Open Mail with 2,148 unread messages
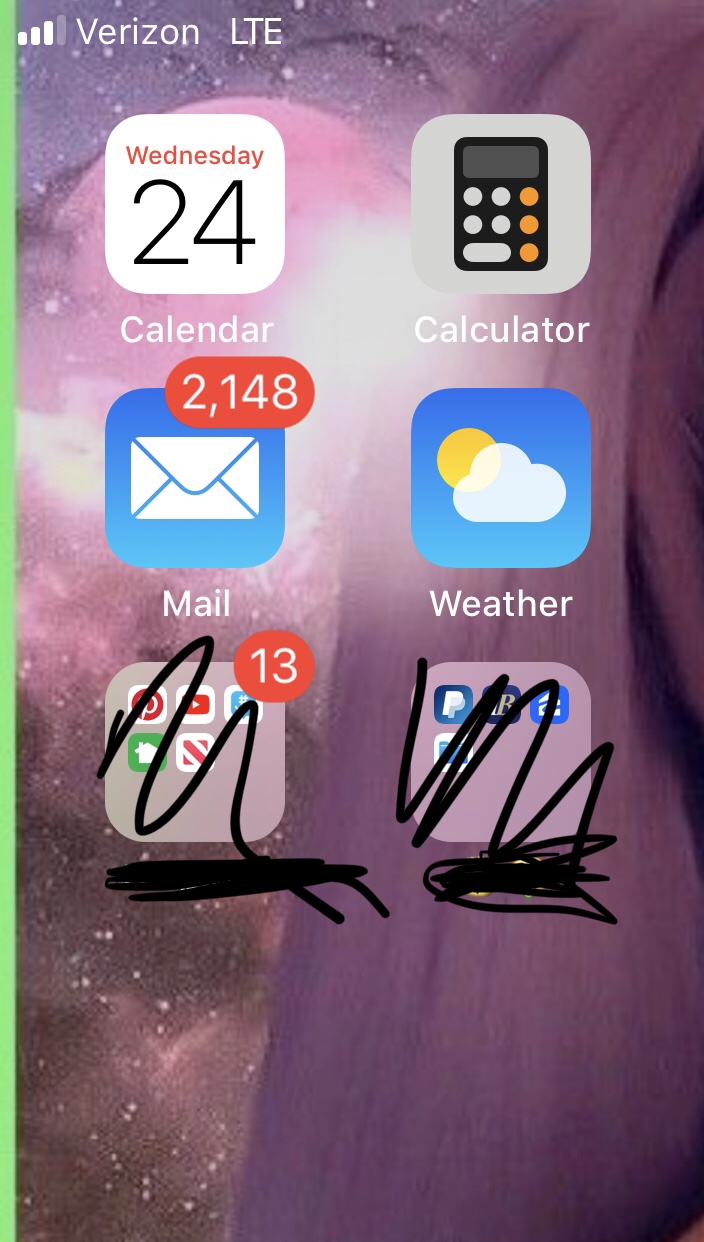The image size is (704, 1242). click(x=194, y=478)
